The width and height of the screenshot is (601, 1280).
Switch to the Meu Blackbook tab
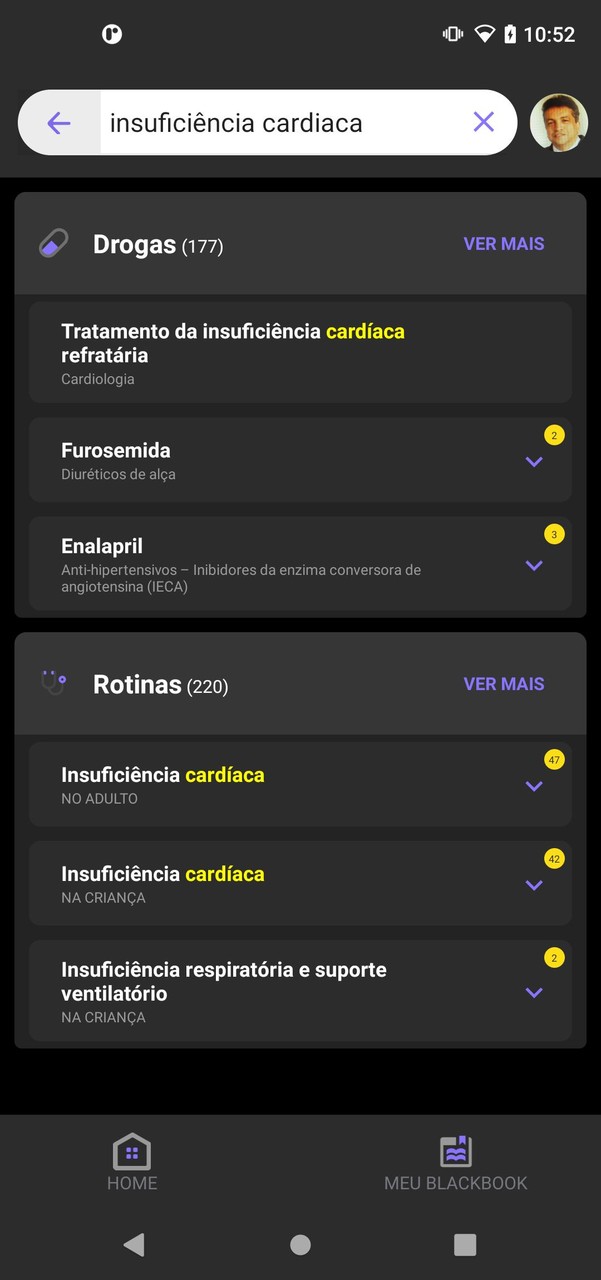[456, 1165]
